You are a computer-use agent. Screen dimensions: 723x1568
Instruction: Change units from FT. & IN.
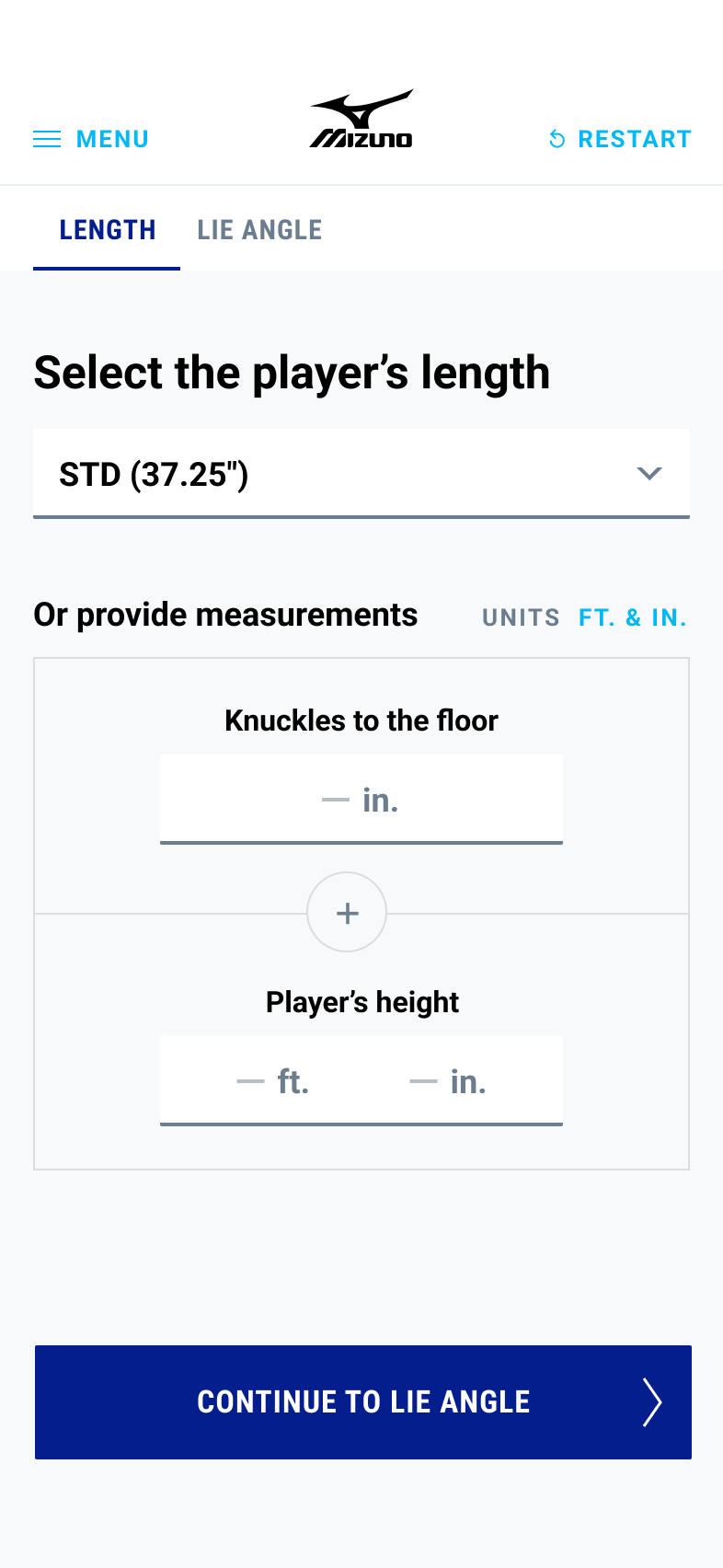(x=632, y=617)
